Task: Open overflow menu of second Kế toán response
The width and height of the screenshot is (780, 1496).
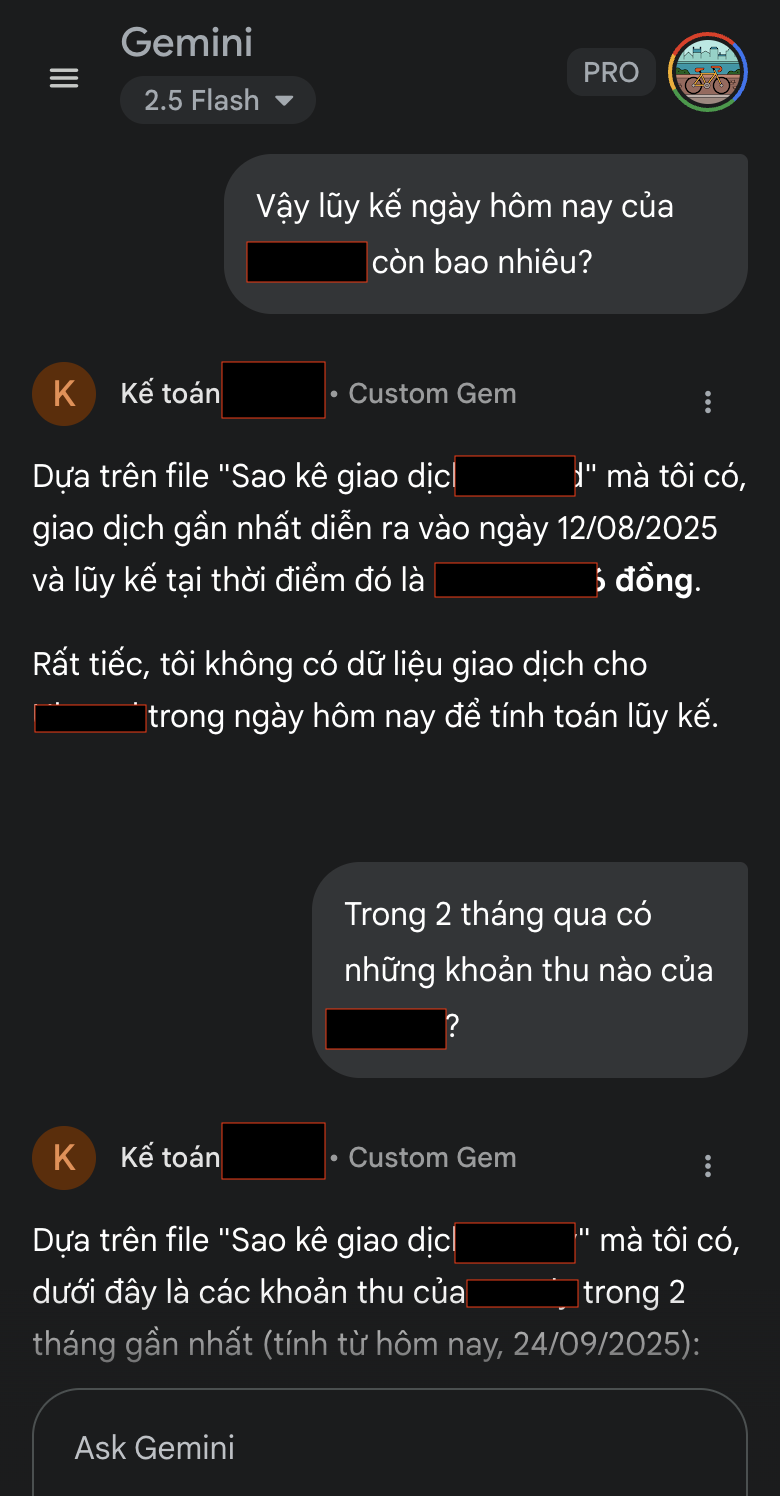Action: (x=708, y=1166)
